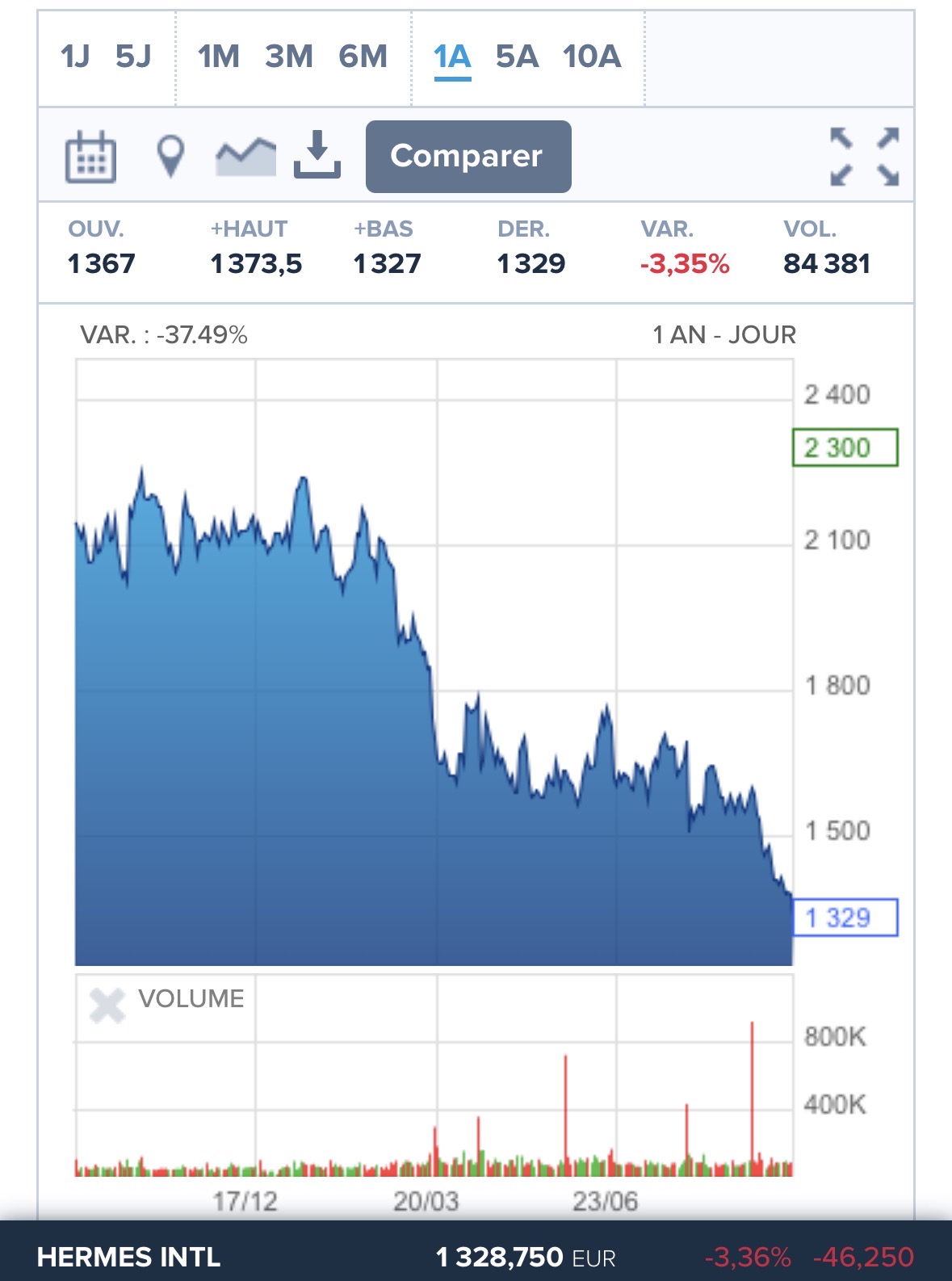The image size is (952, 1281).
Task: Tap the location pin marker icon
Action: click(x=170, y=157)
